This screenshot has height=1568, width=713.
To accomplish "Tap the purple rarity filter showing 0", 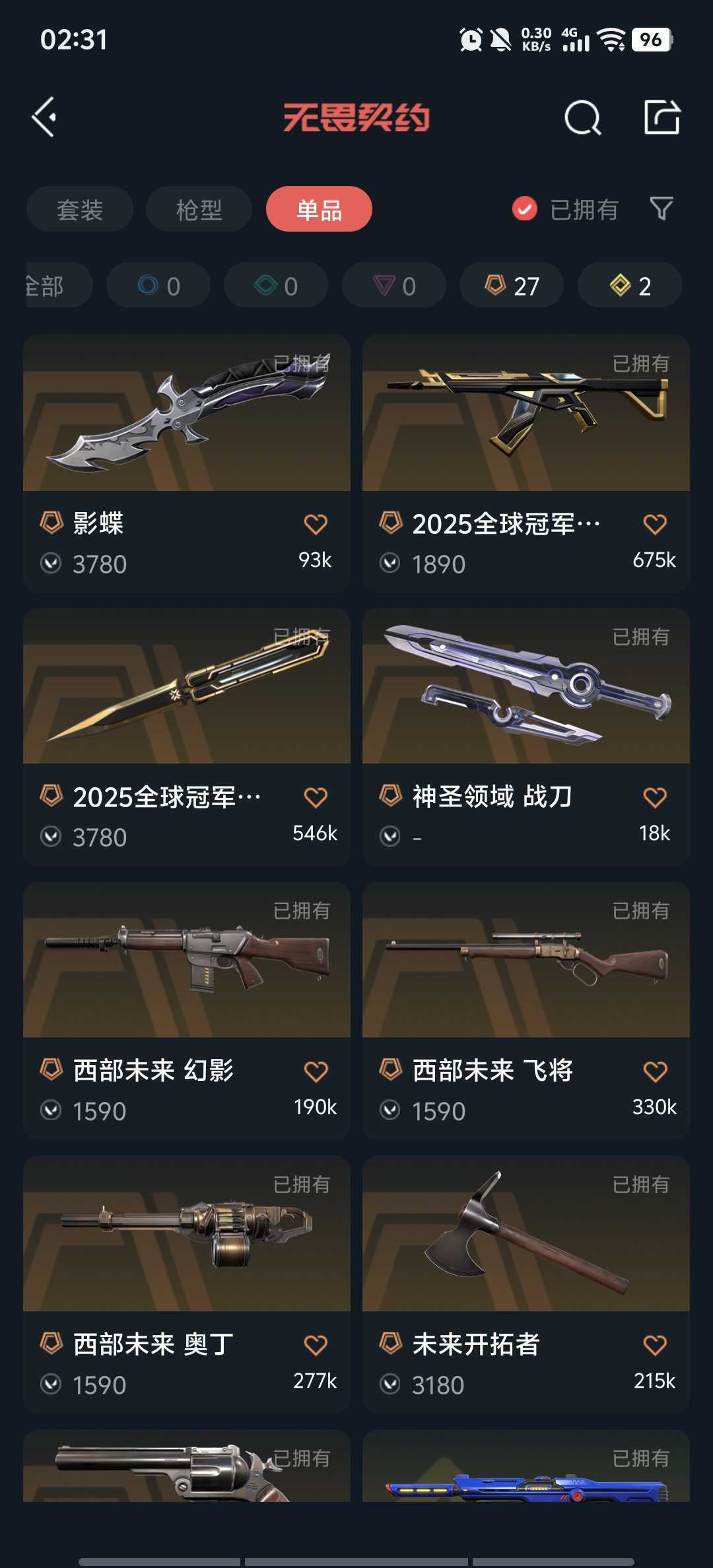I will click(x=393, y=284).
